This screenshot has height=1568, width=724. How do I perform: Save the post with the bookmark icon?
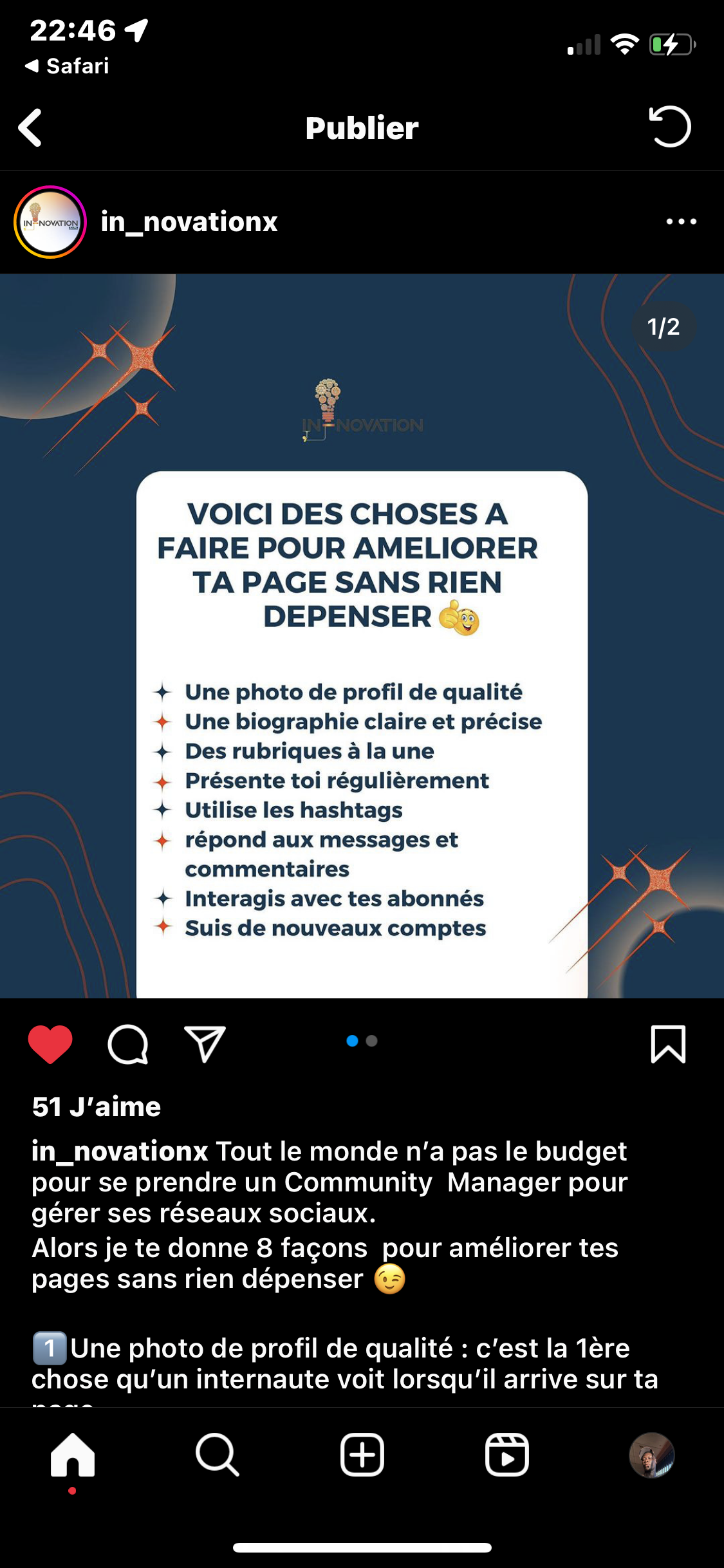click(x=668, y=1044)
